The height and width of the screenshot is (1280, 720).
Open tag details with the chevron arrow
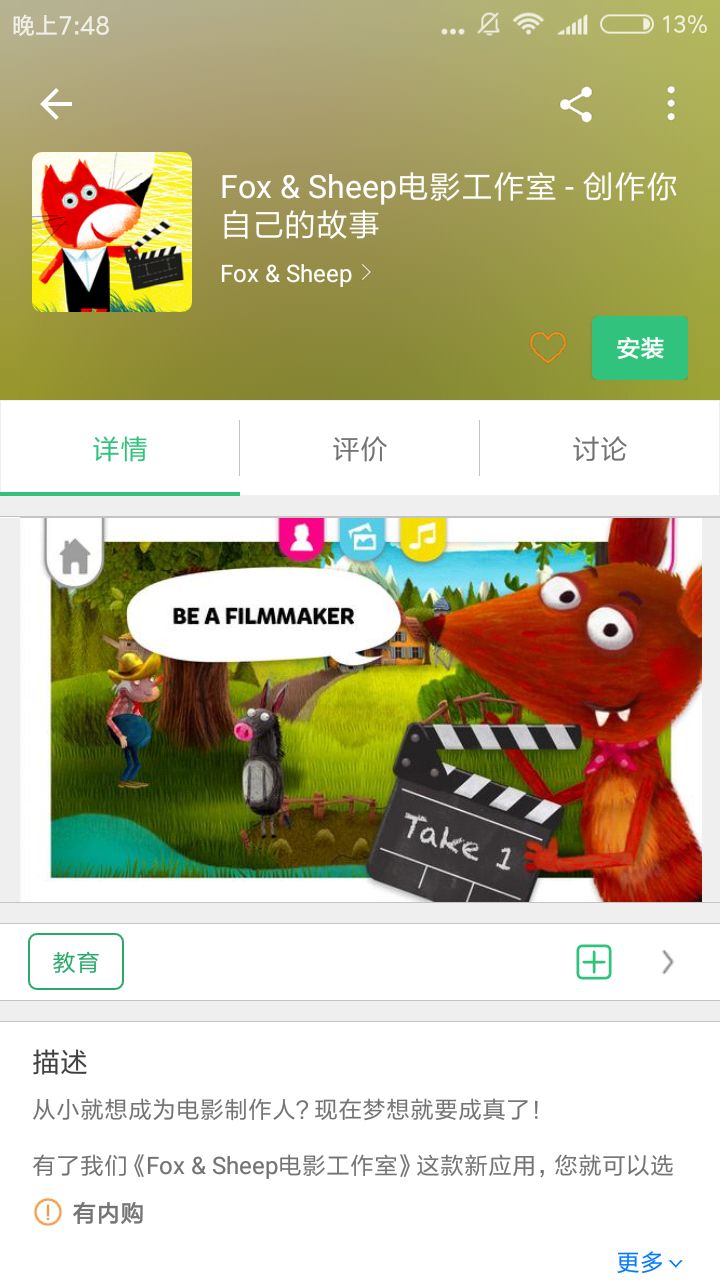pos(668,962)
